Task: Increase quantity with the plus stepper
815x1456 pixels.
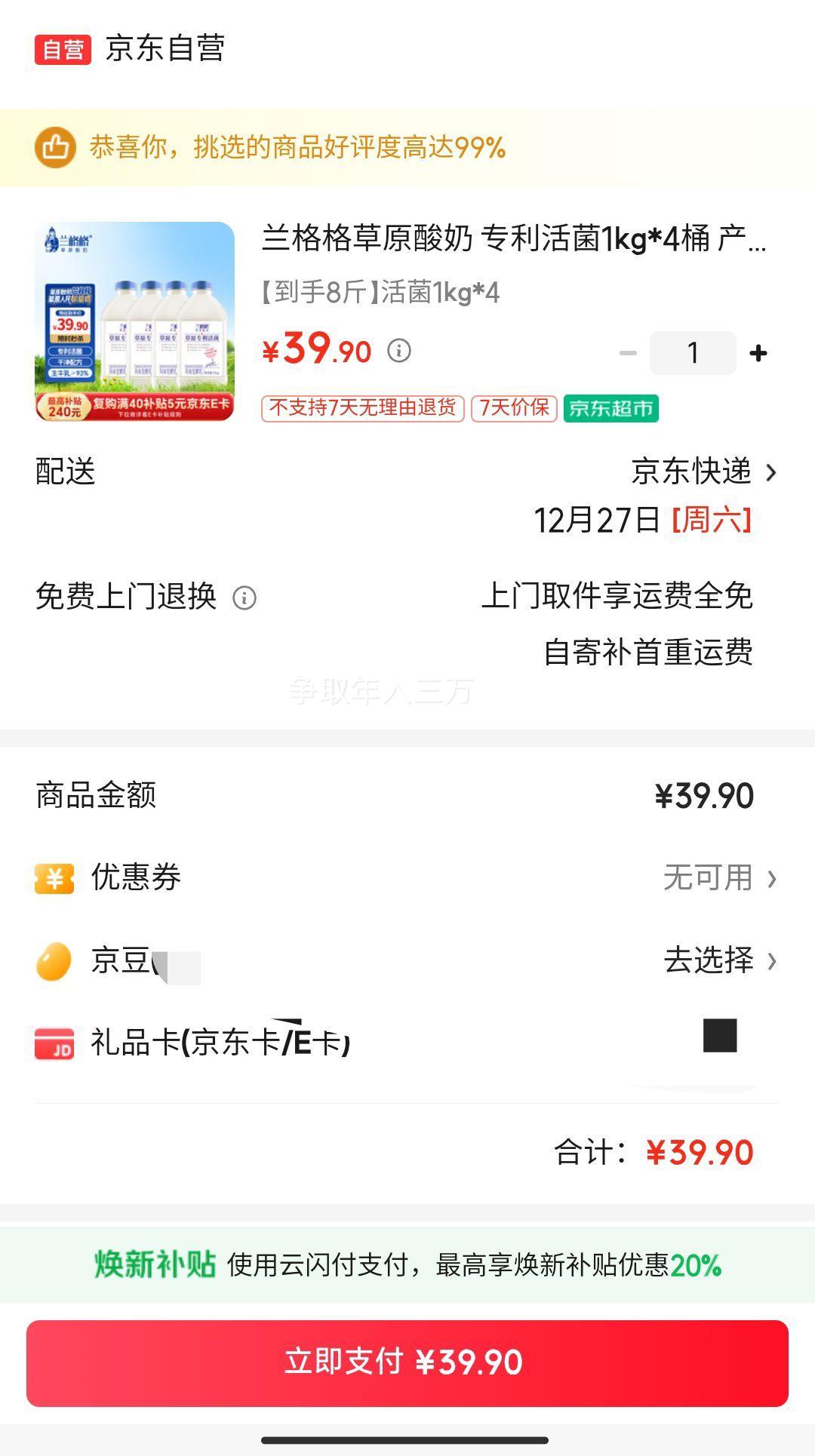Action: pyautogui.click(x=758, y=352)
